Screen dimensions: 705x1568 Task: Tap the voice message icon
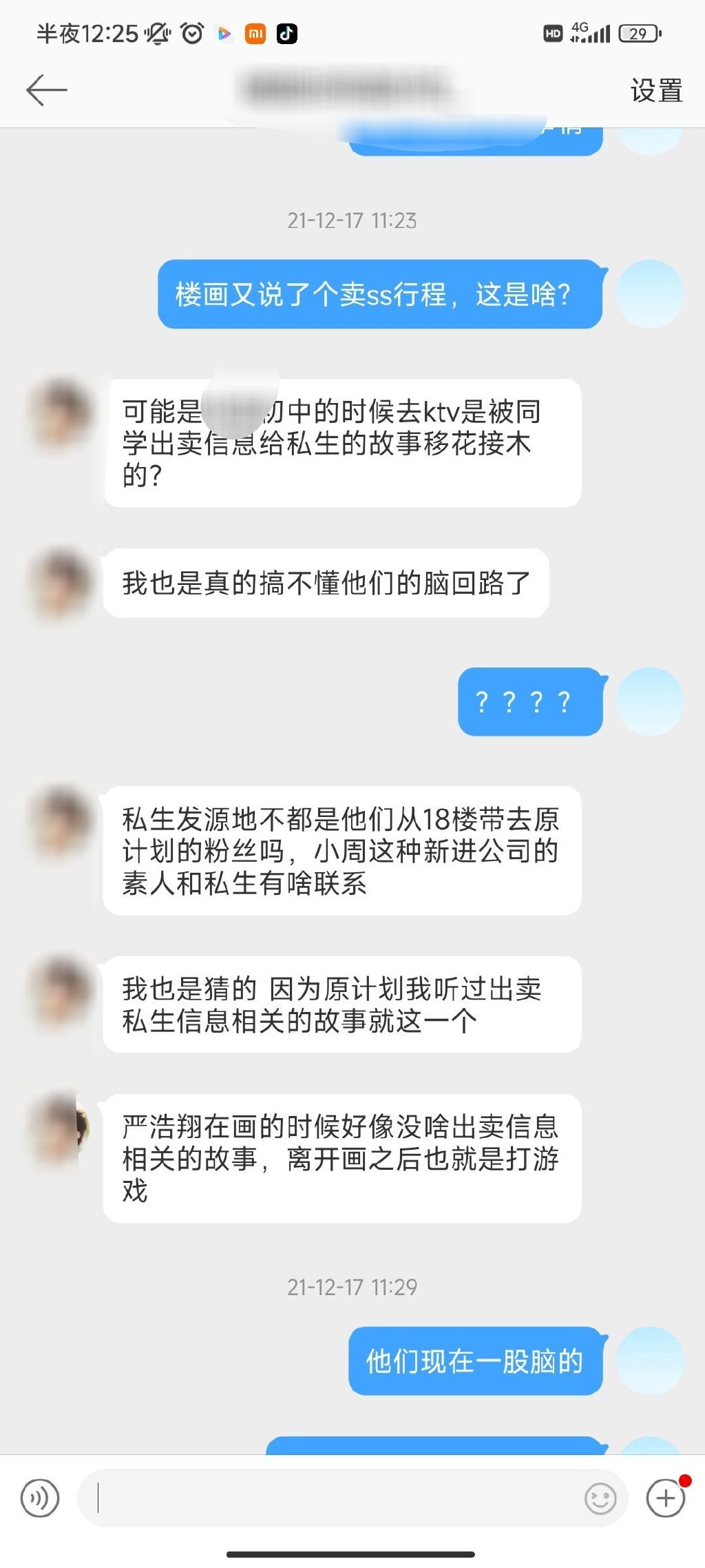[40, 1498]
